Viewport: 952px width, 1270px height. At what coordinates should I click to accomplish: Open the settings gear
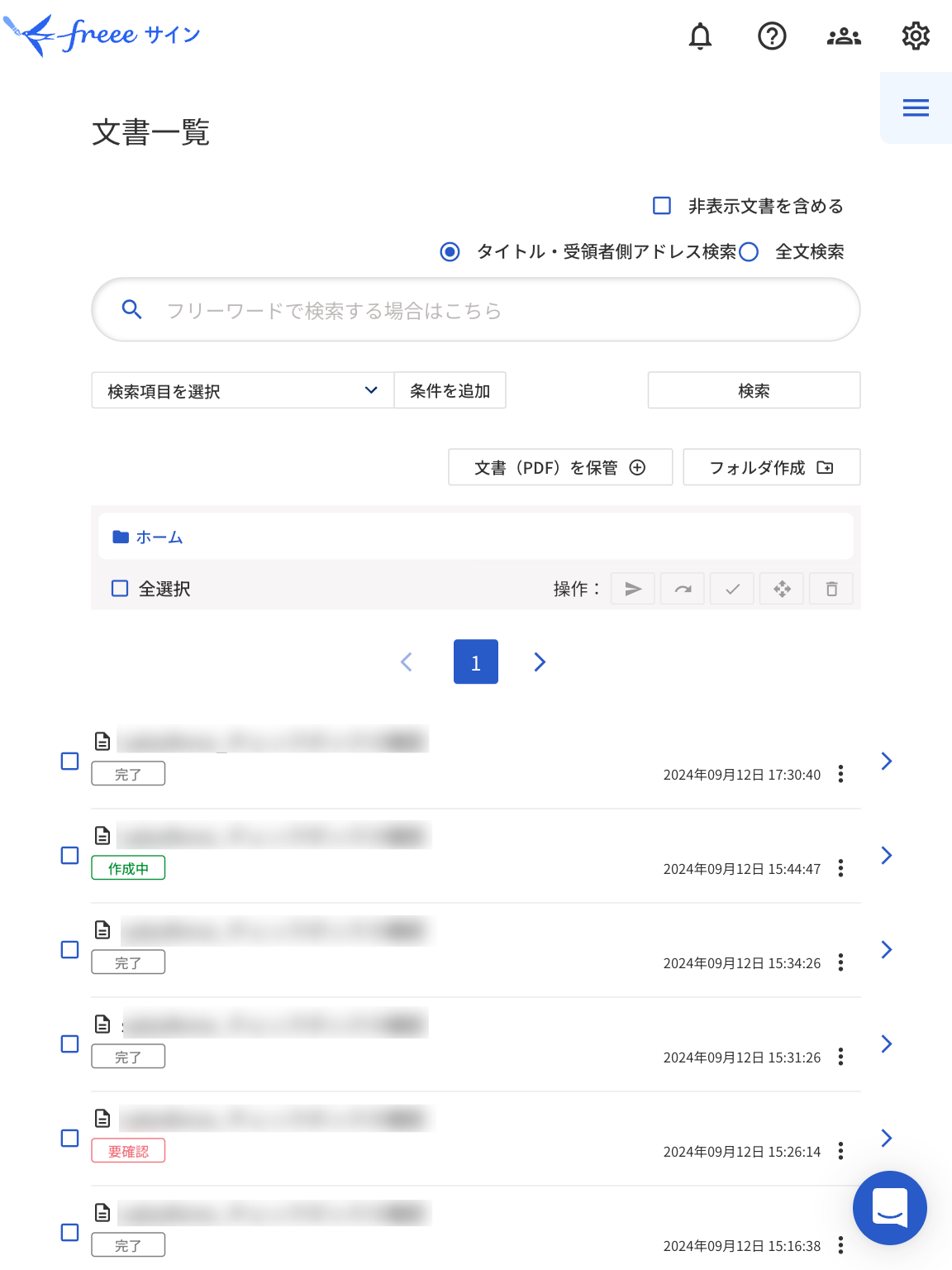click(916, 36)
